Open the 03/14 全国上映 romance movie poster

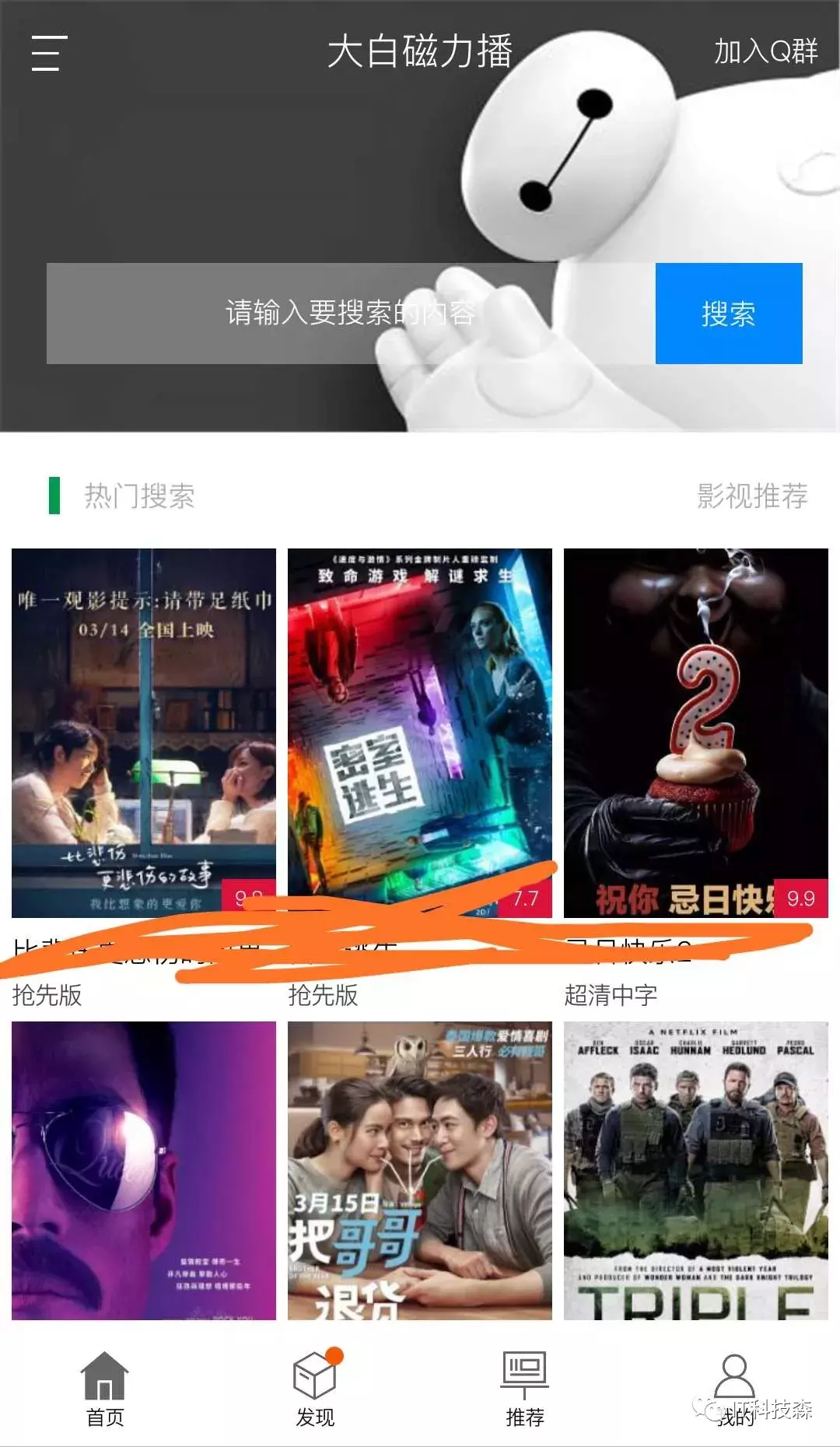point(144,733)
